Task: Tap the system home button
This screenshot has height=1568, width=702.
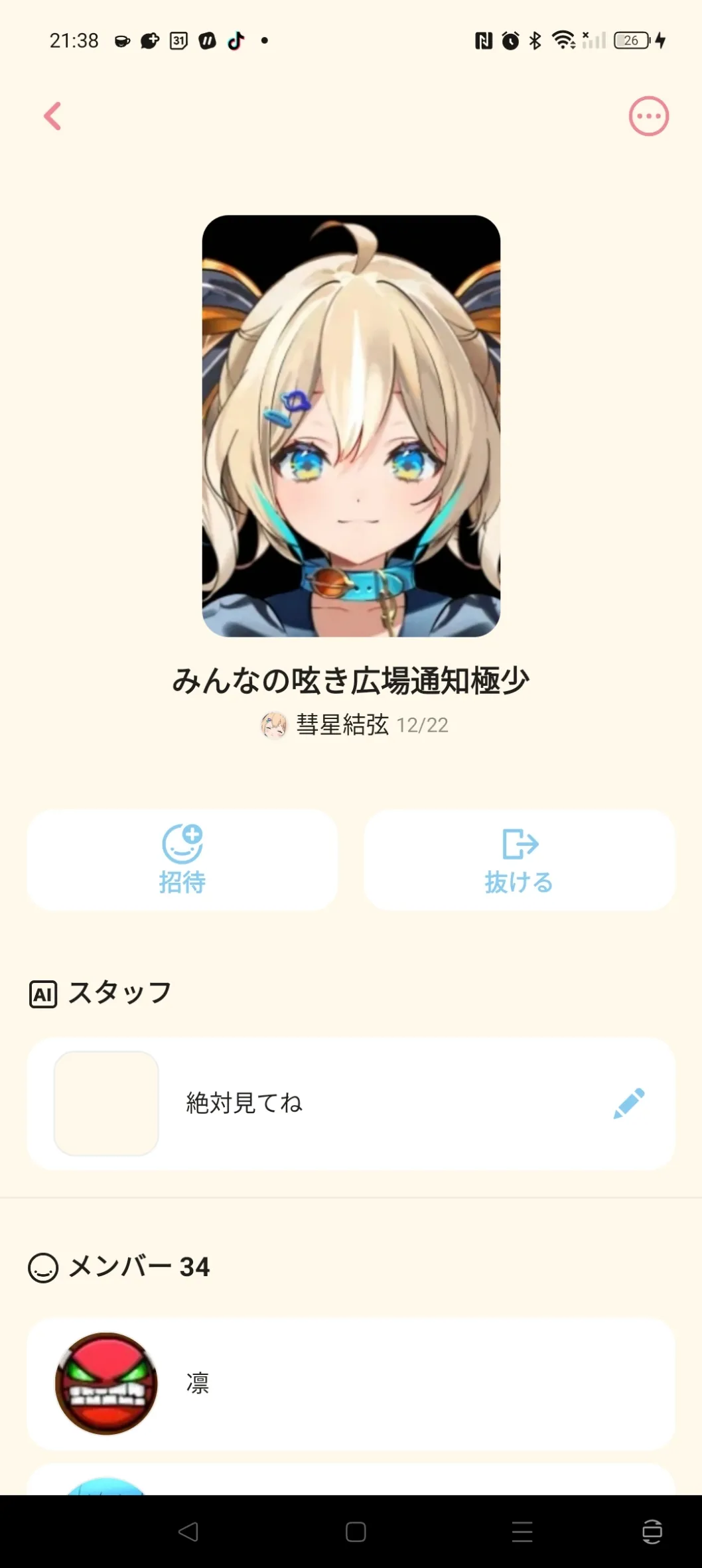Action: click(356, 1532)
